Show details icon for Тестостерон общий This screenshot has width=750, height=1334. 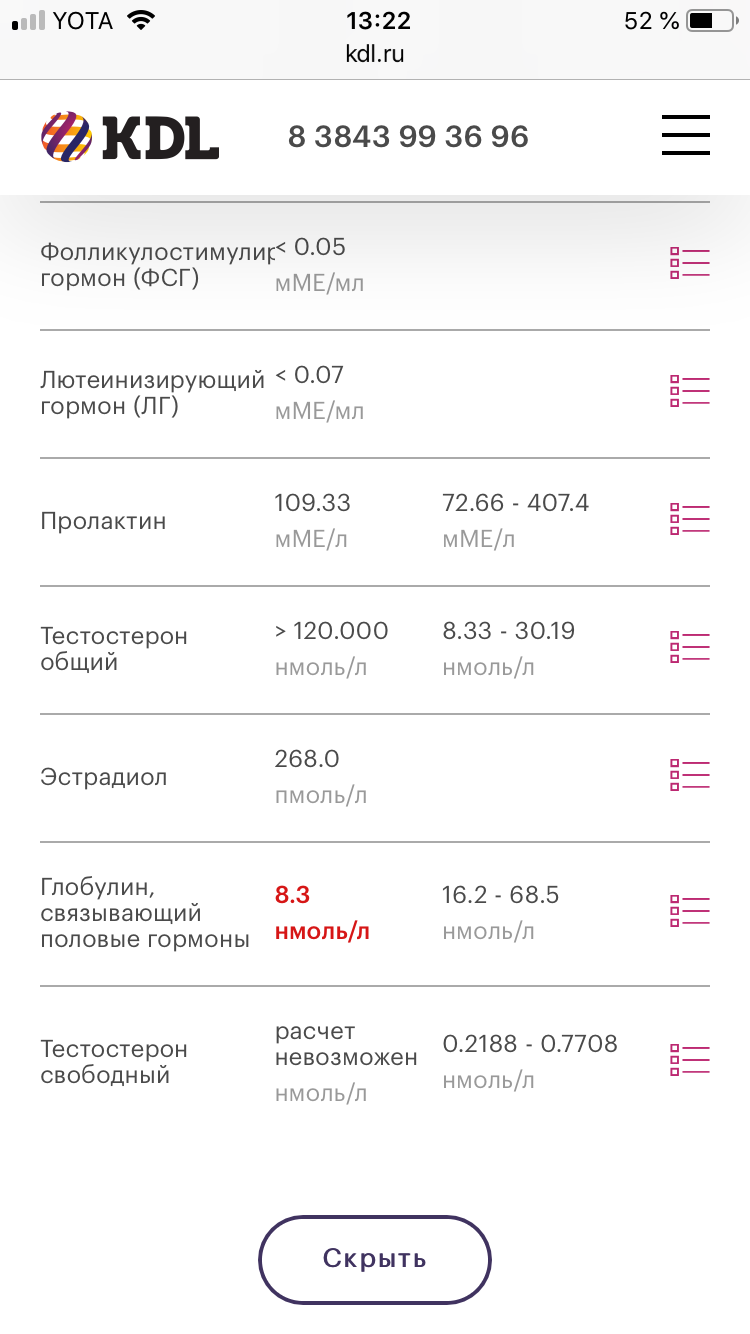point(689,647)
